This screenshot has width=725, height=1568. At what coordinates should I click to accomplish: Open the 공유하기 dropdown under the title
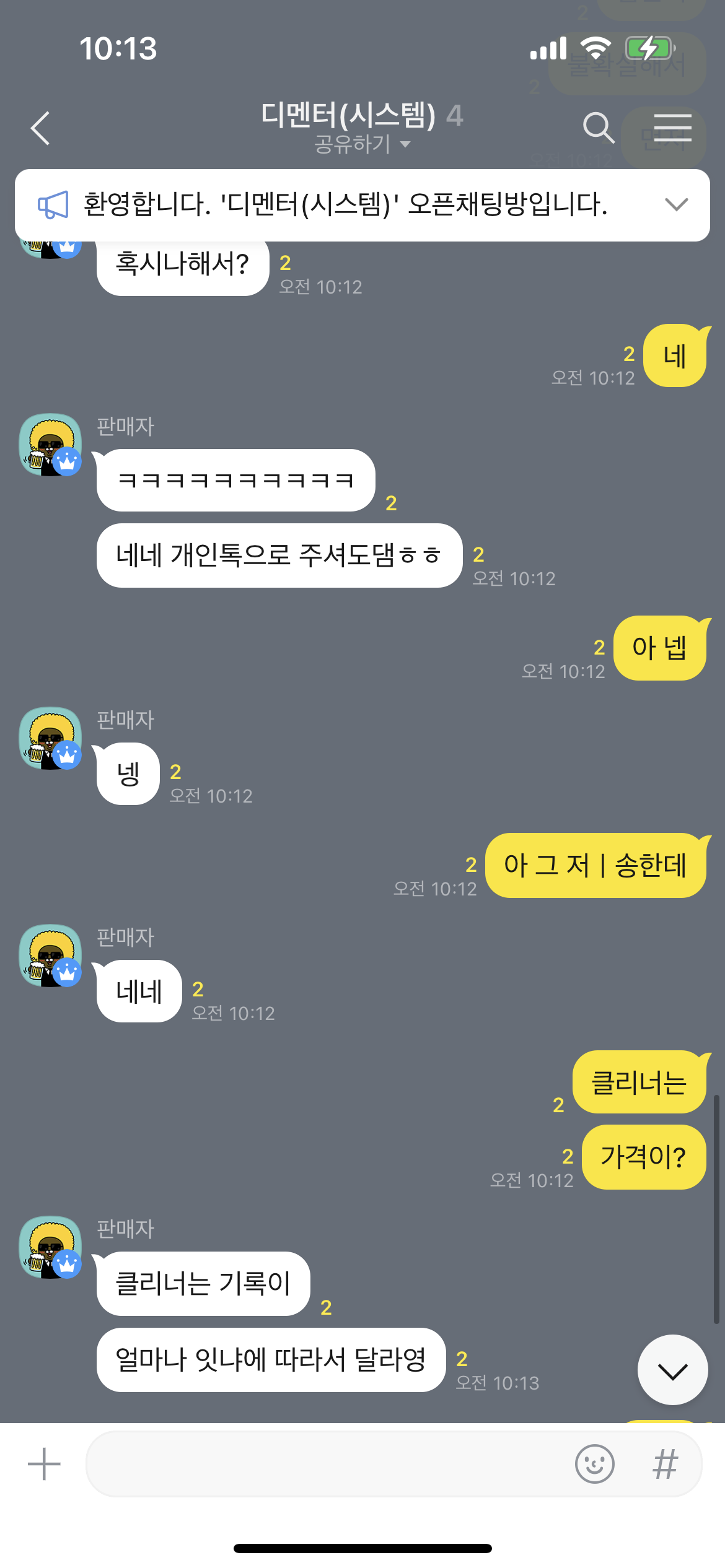coord(362,144)
